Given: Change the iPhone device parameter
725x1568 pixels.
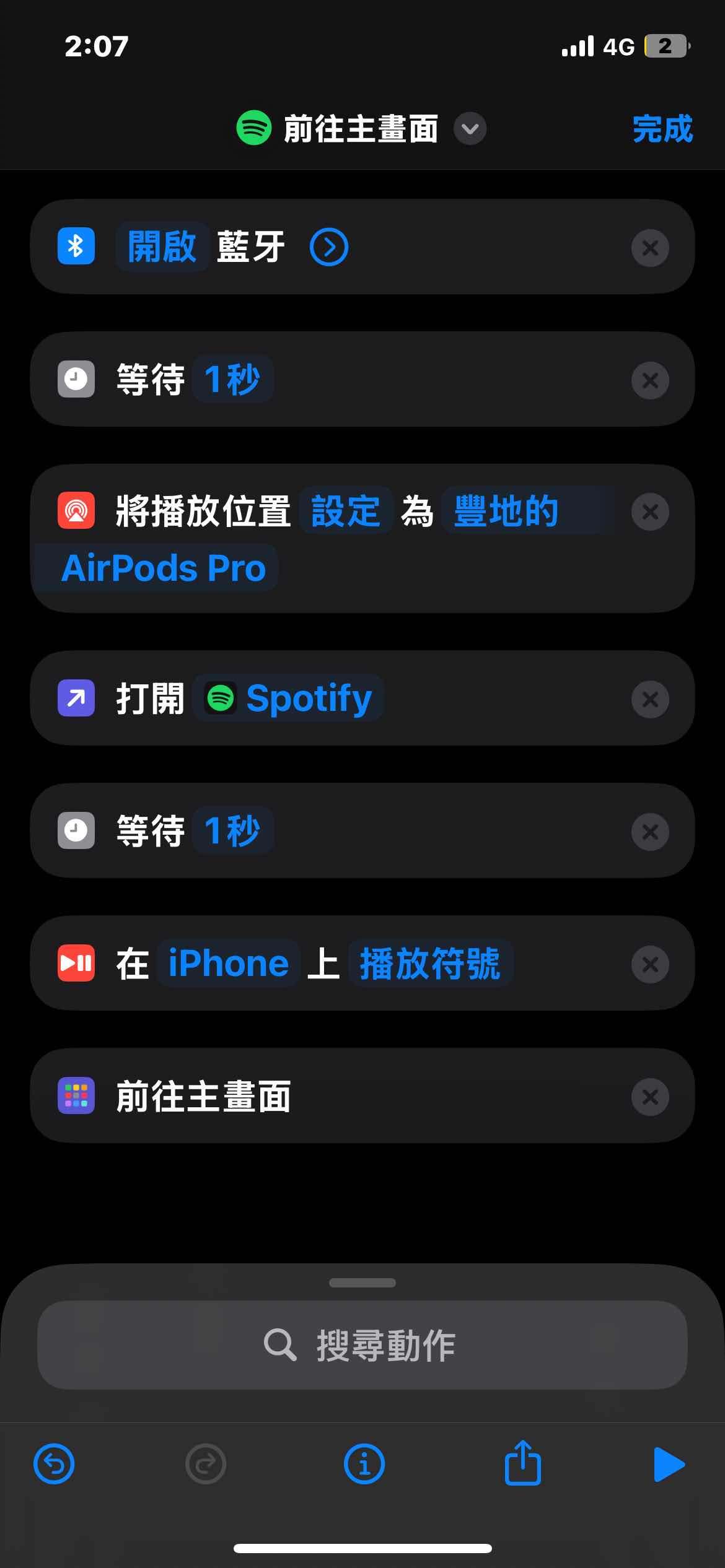Looking at the screenshot, I should 228,964.
